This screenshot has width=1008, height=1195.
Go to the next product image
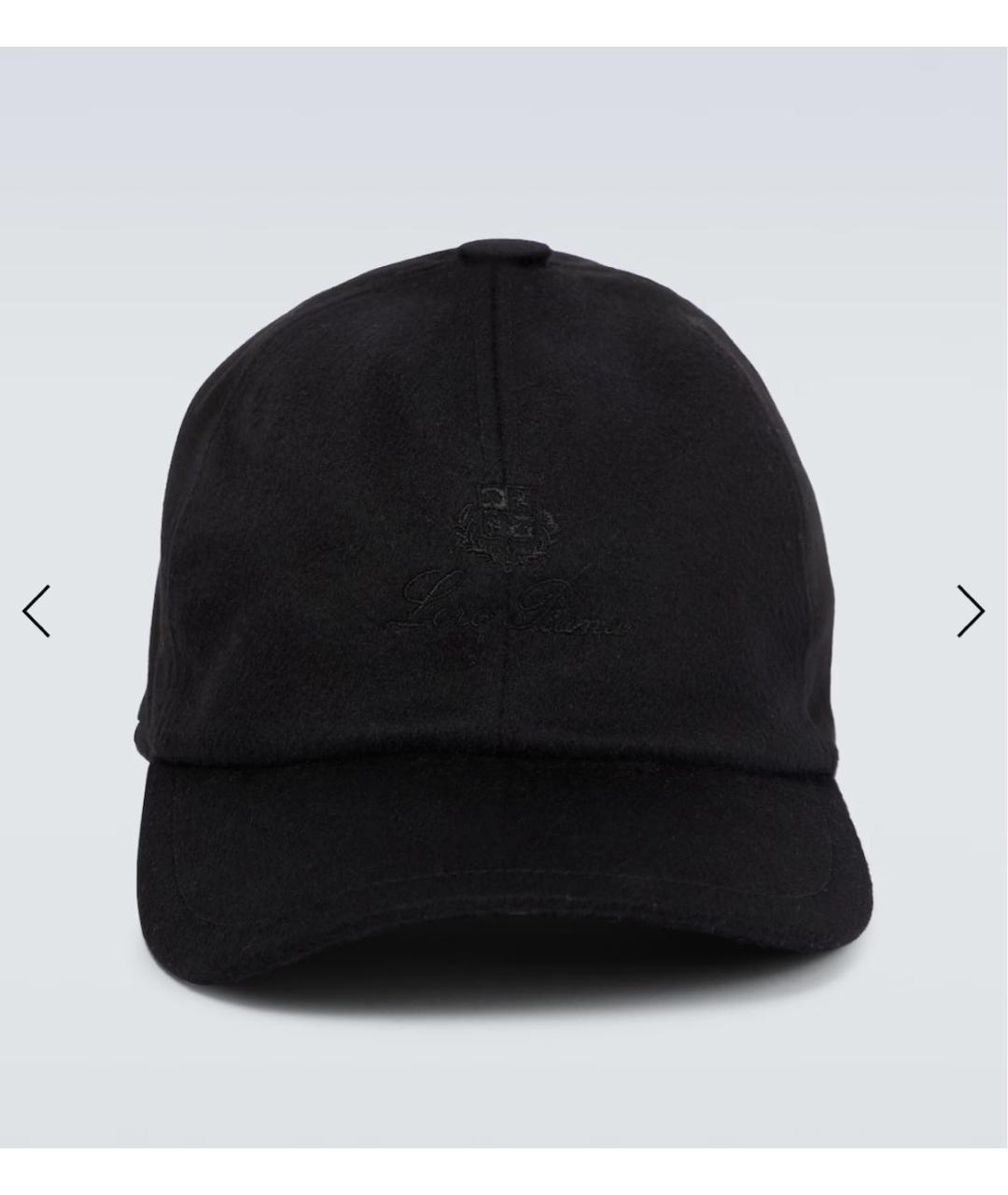[x=971, y=612]
